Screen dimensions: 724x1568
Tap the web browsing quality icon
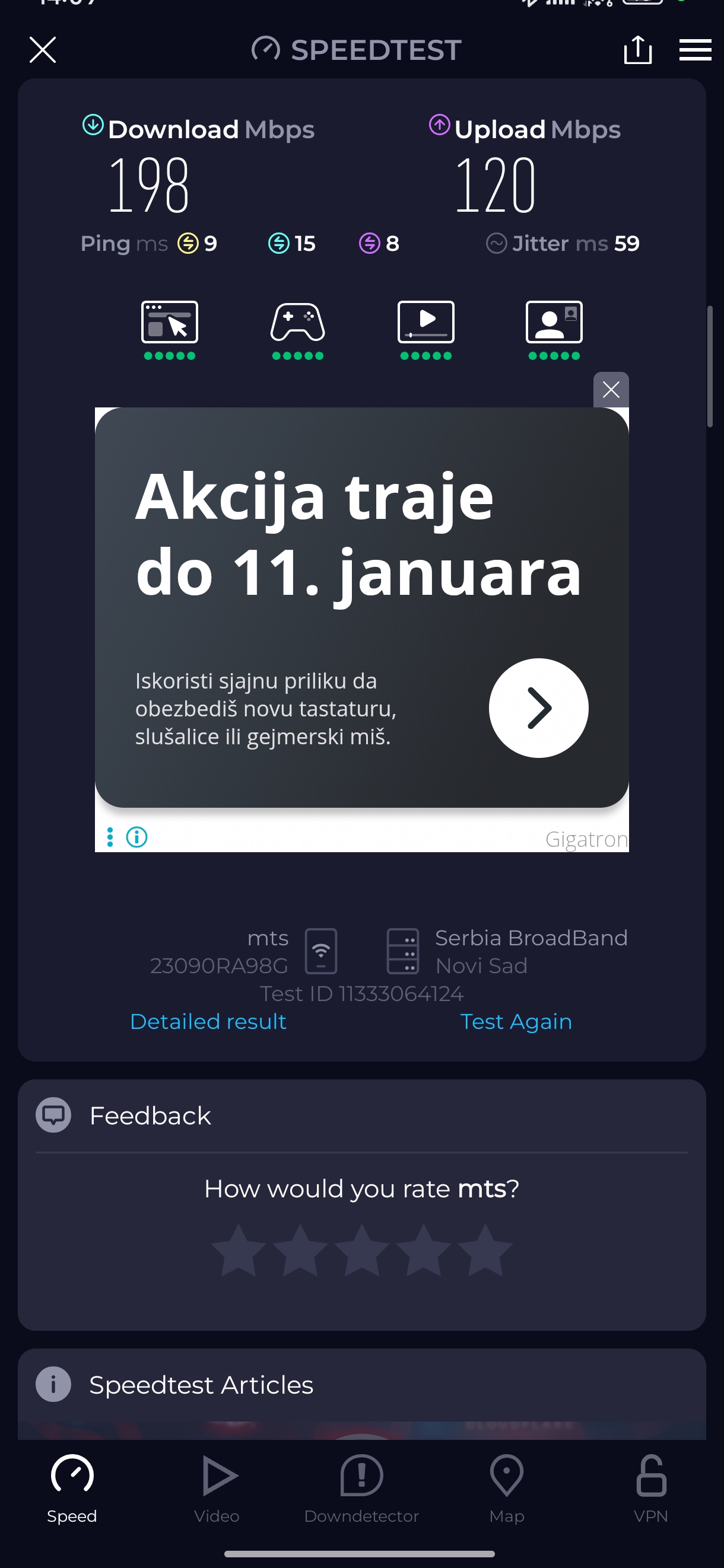tap(170, 323)
